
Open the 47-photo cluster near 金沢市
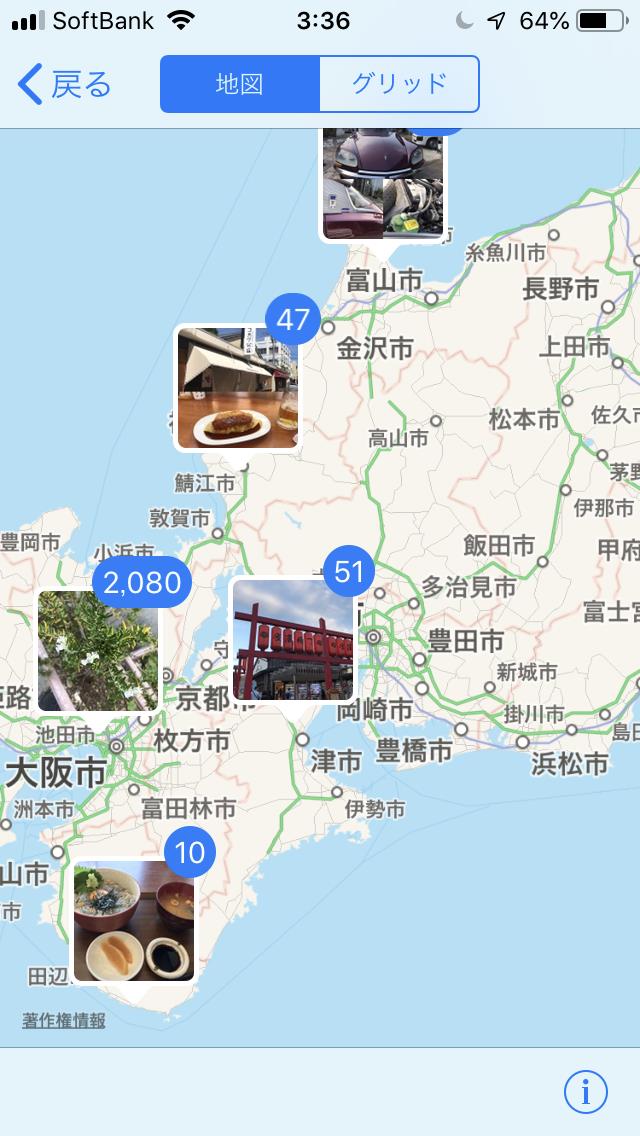pos(238,388)
